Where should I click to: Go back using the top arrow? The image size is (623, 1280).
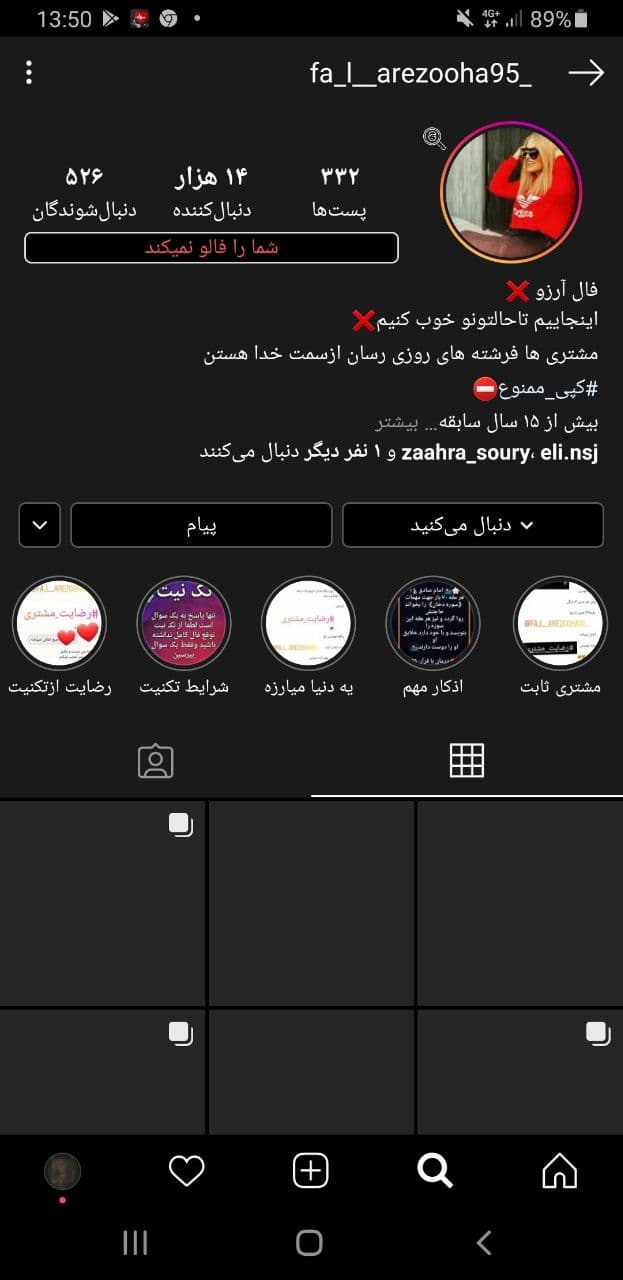[x=586, y=73]
